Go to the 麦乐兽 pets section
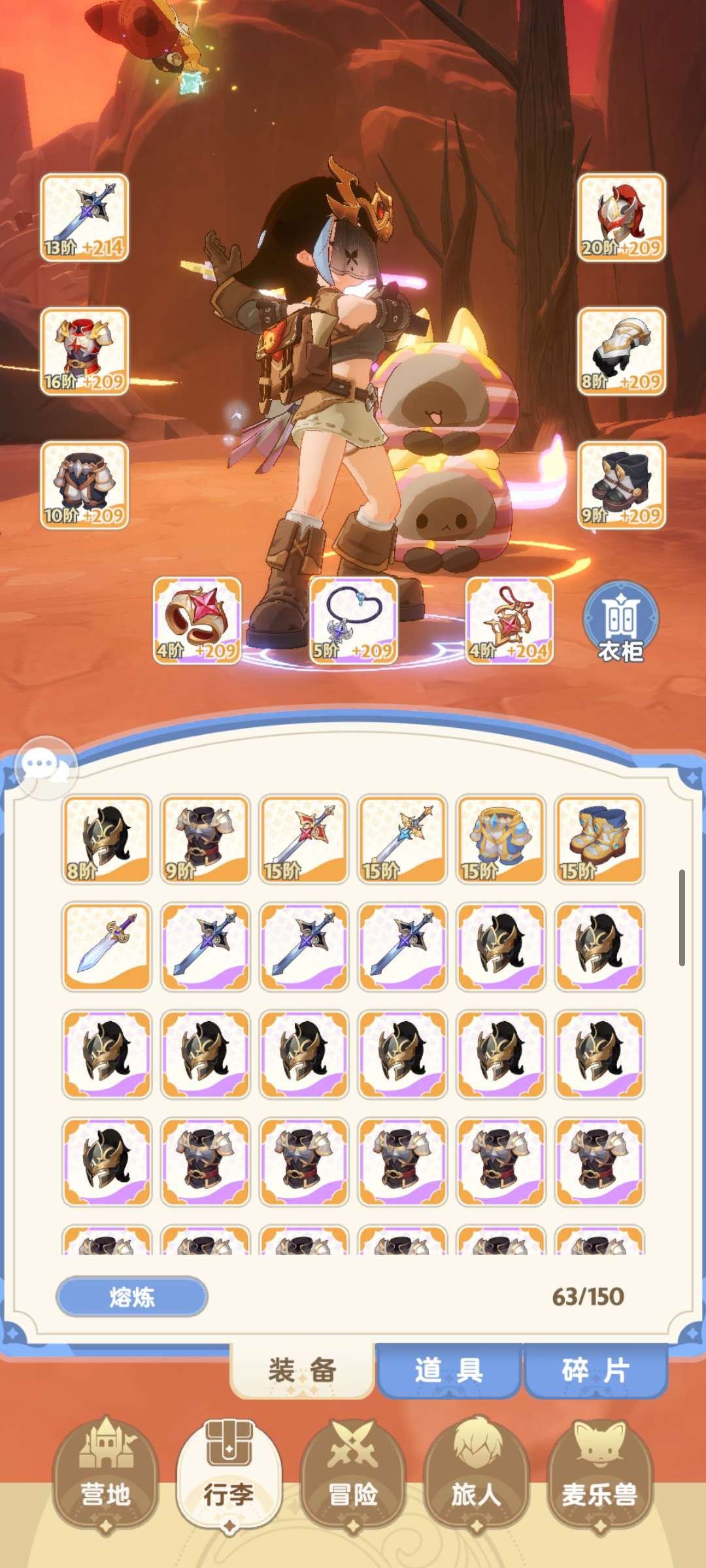706x1568 pixels. point(599,1476)
